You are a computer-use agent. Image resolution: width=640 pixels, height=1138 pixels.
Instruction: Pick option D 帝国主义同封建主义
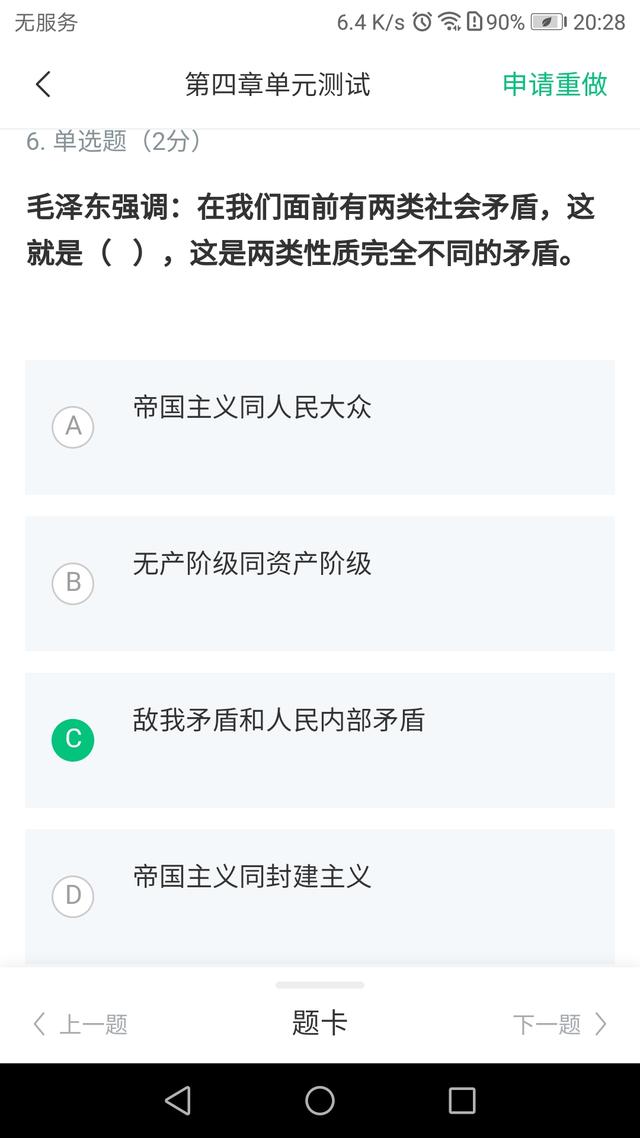320,897
